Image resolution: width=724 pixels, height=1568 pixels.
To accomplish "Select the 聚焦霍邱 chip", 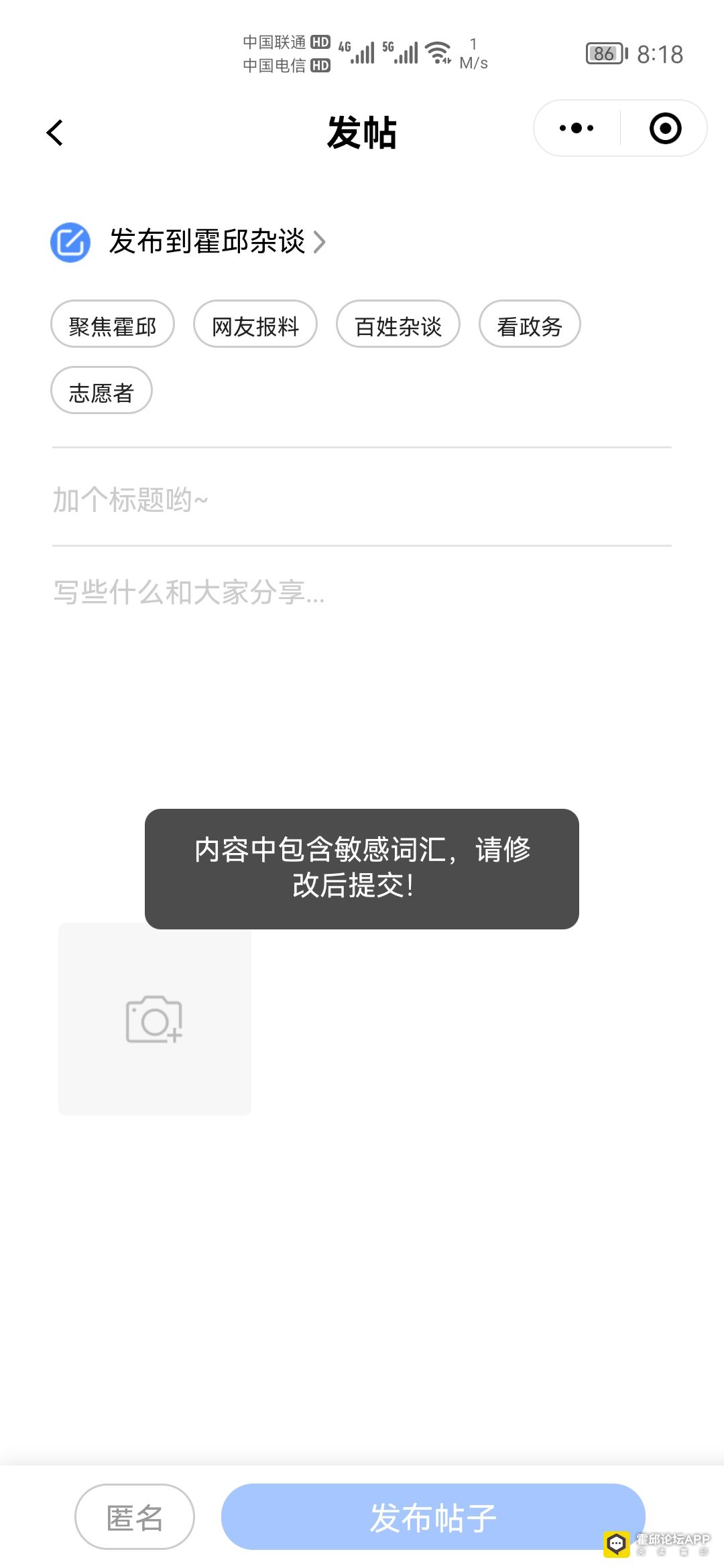I will 113,324.
